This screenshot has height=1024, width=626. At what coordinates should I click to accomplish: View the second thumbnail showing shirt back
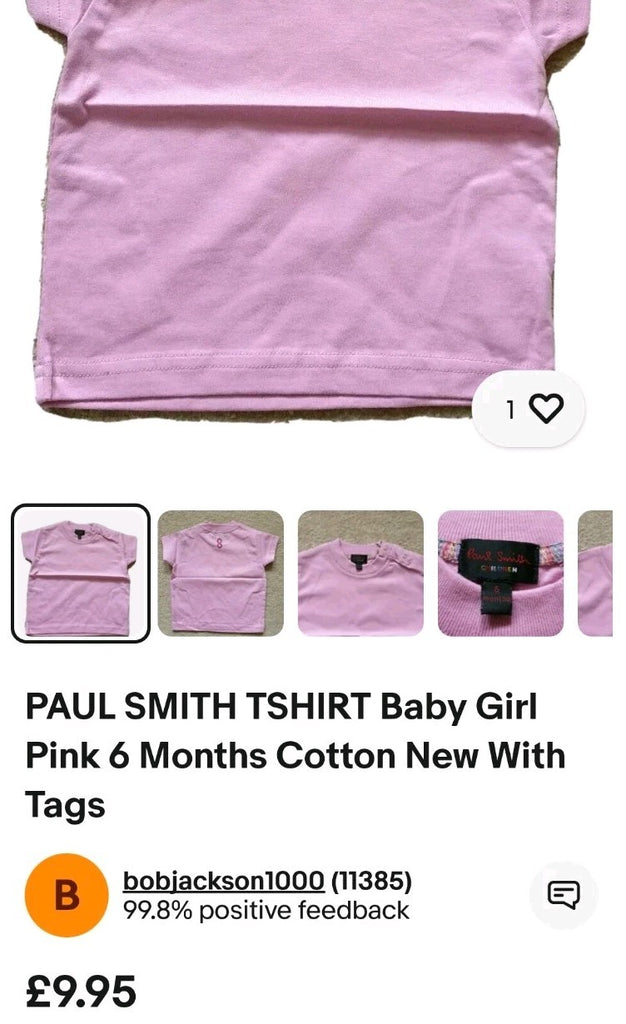coord(220,573)
